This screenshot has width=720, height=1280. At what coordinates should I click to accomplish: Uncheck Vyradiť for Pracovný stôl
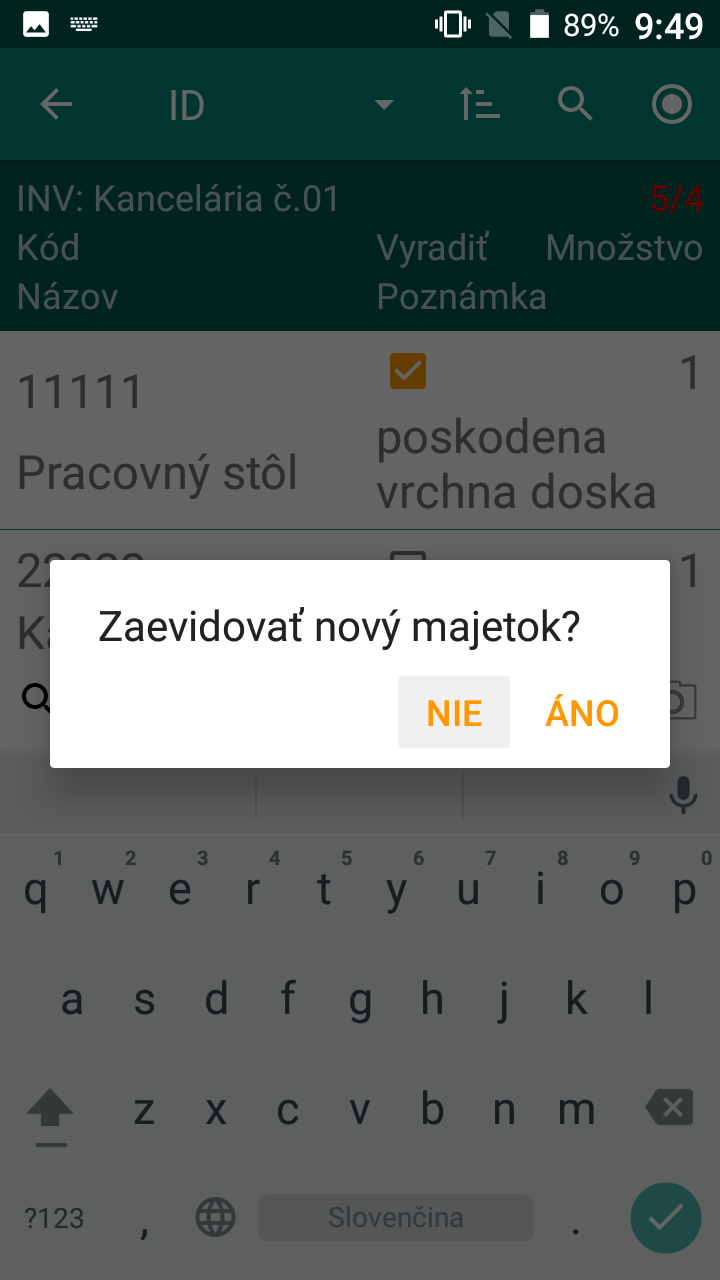coord(408,371)
